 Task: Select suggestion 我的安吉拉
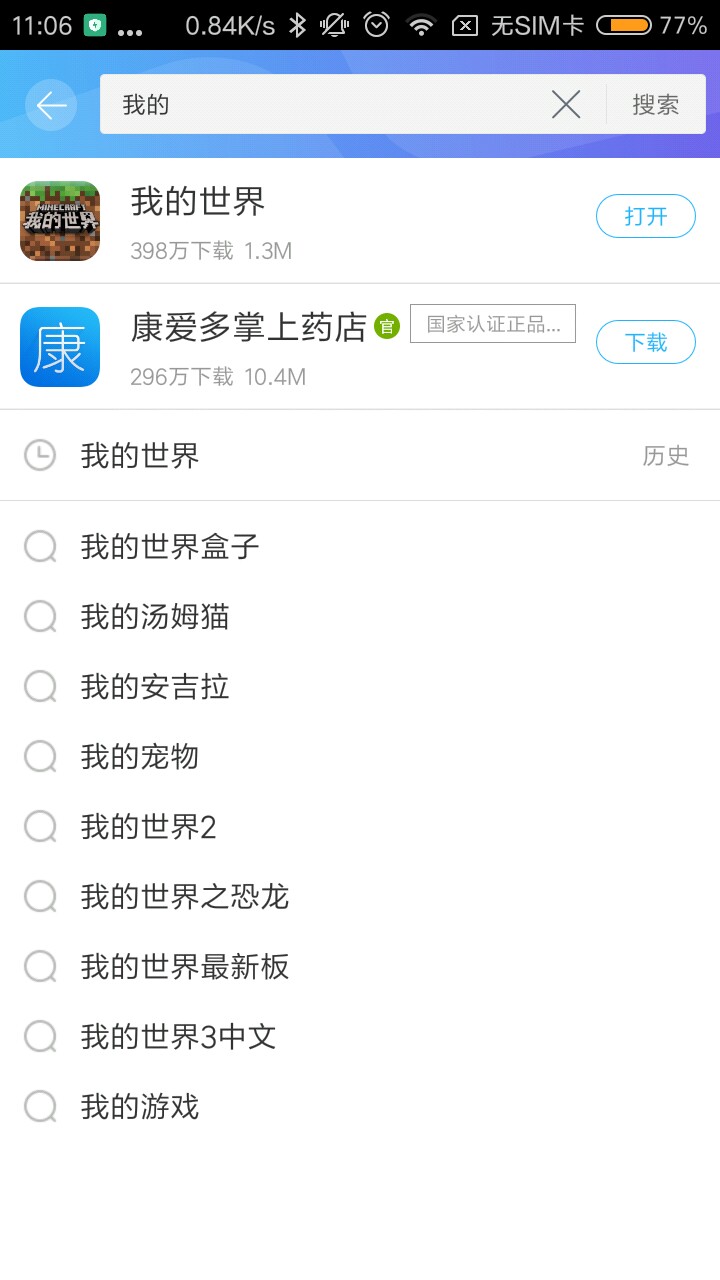[x=155, y=687]
